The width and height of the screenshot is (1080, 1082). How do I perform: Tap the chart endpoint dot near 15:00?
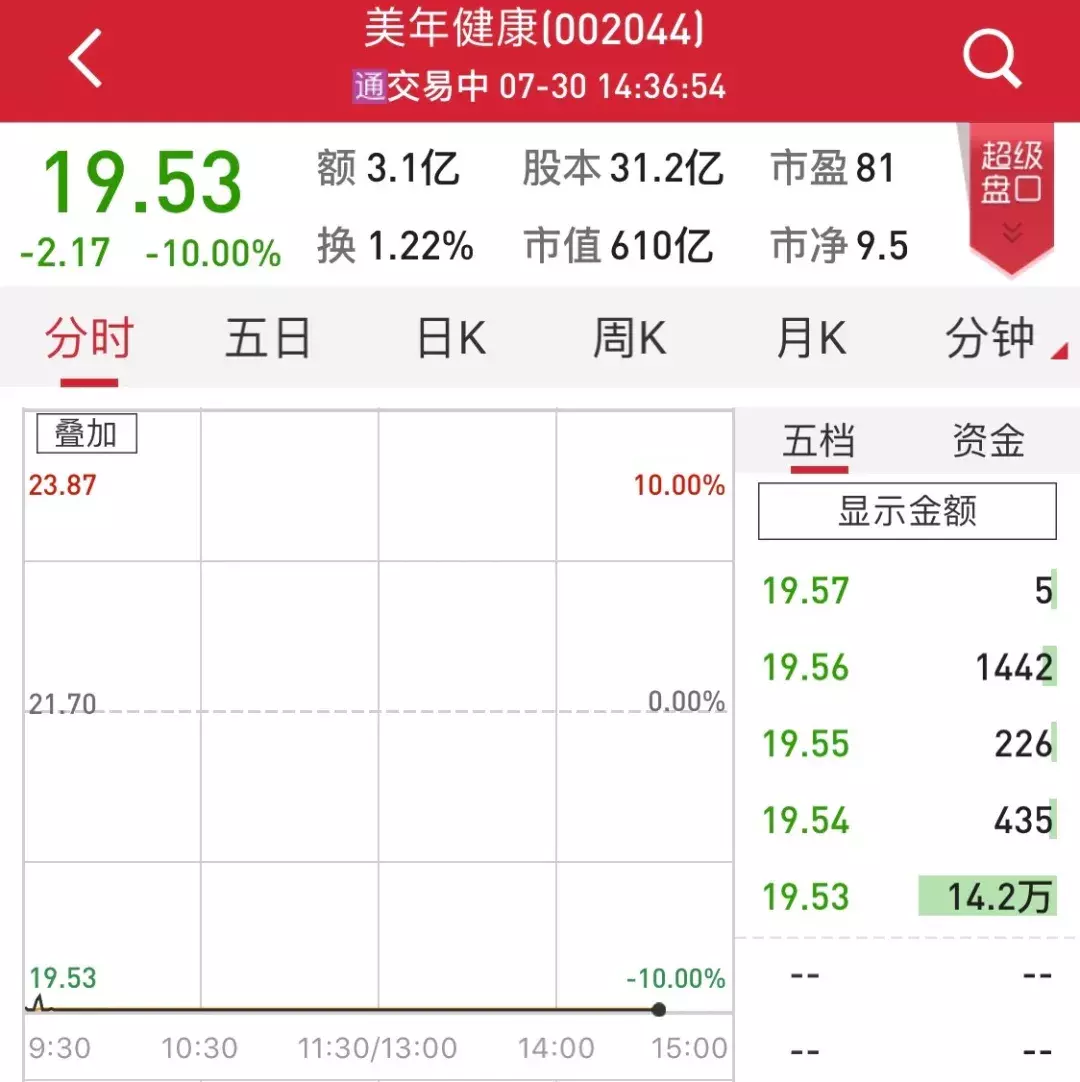coord(660,1010)
